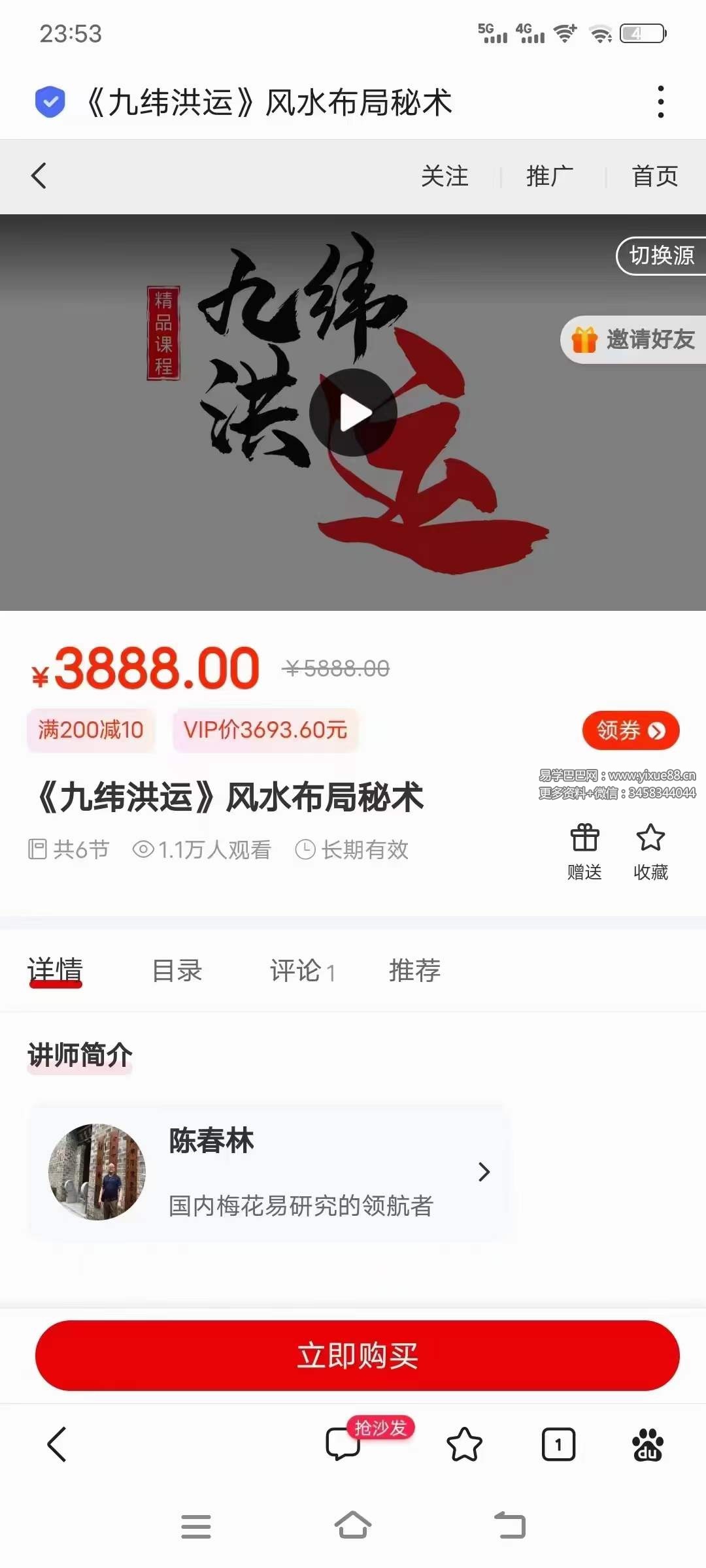Tap the star icon in bottom toolbar
The image size is (706, 1568).
pyautogui.click(x=464, y=1444)
